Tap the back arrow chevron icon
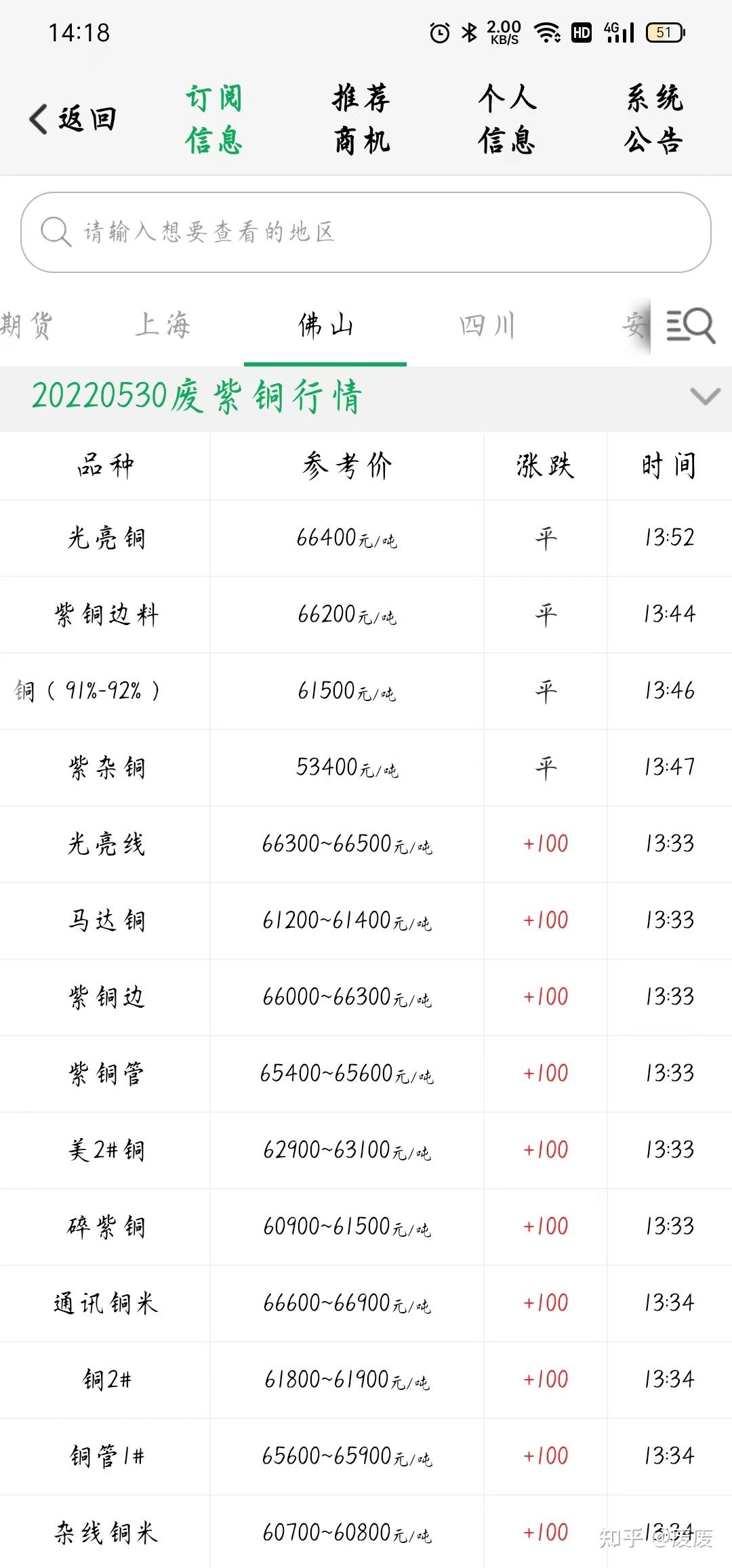This screenshot has height=1568, width=732. [39, 119]
